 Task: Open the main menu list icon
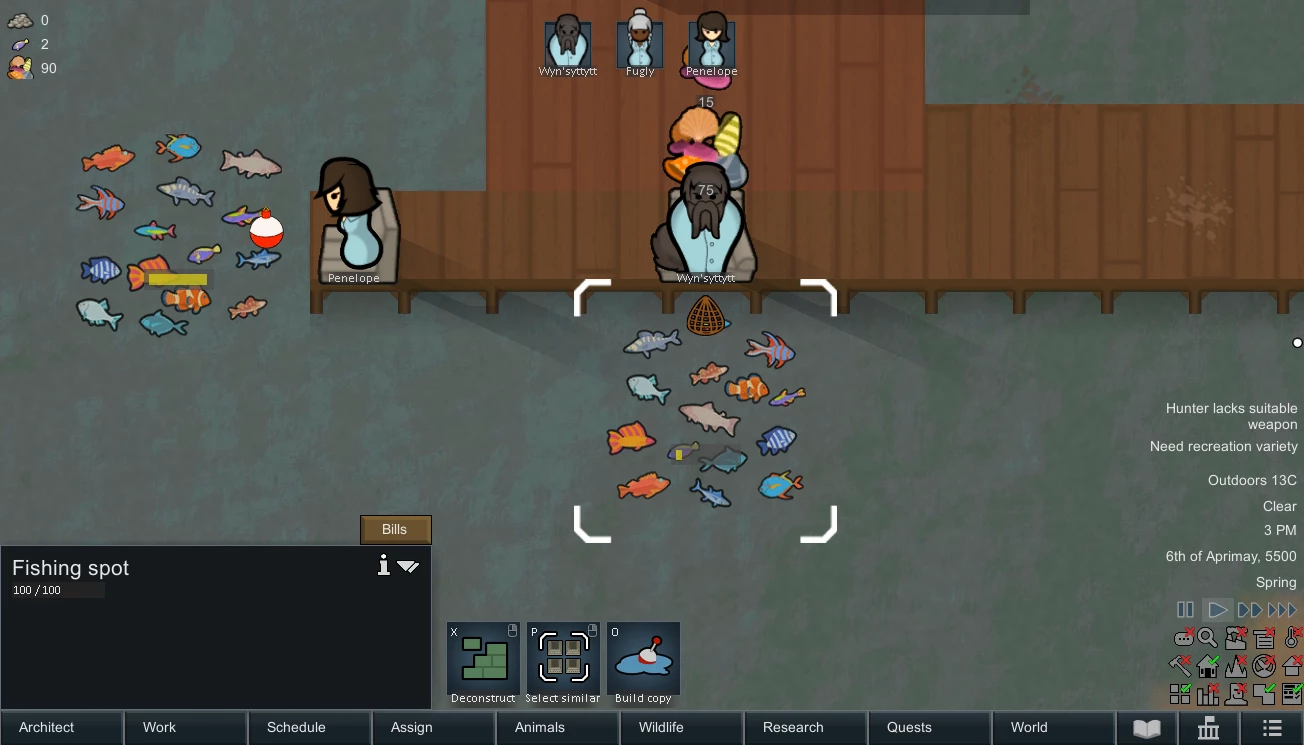tap(1272, 728)
